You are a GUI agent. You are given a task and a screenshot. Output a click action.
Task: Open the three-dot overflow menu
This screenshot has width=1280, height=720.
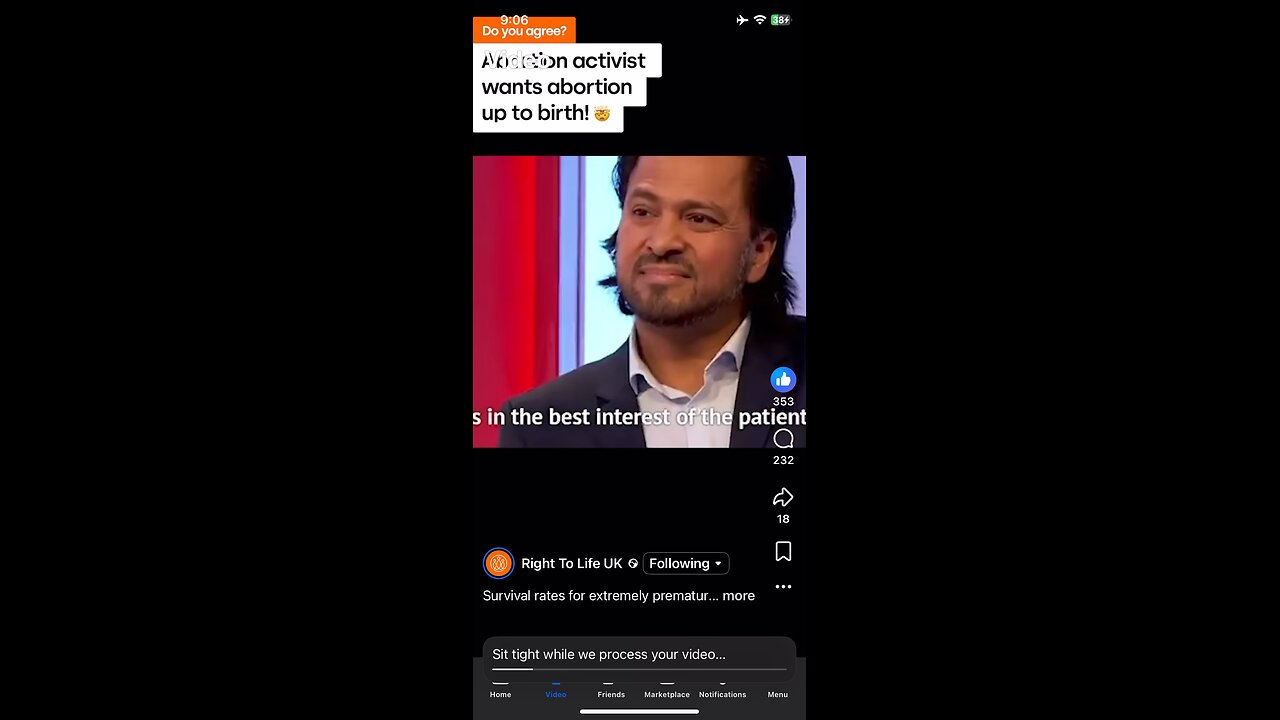[783, 587]
